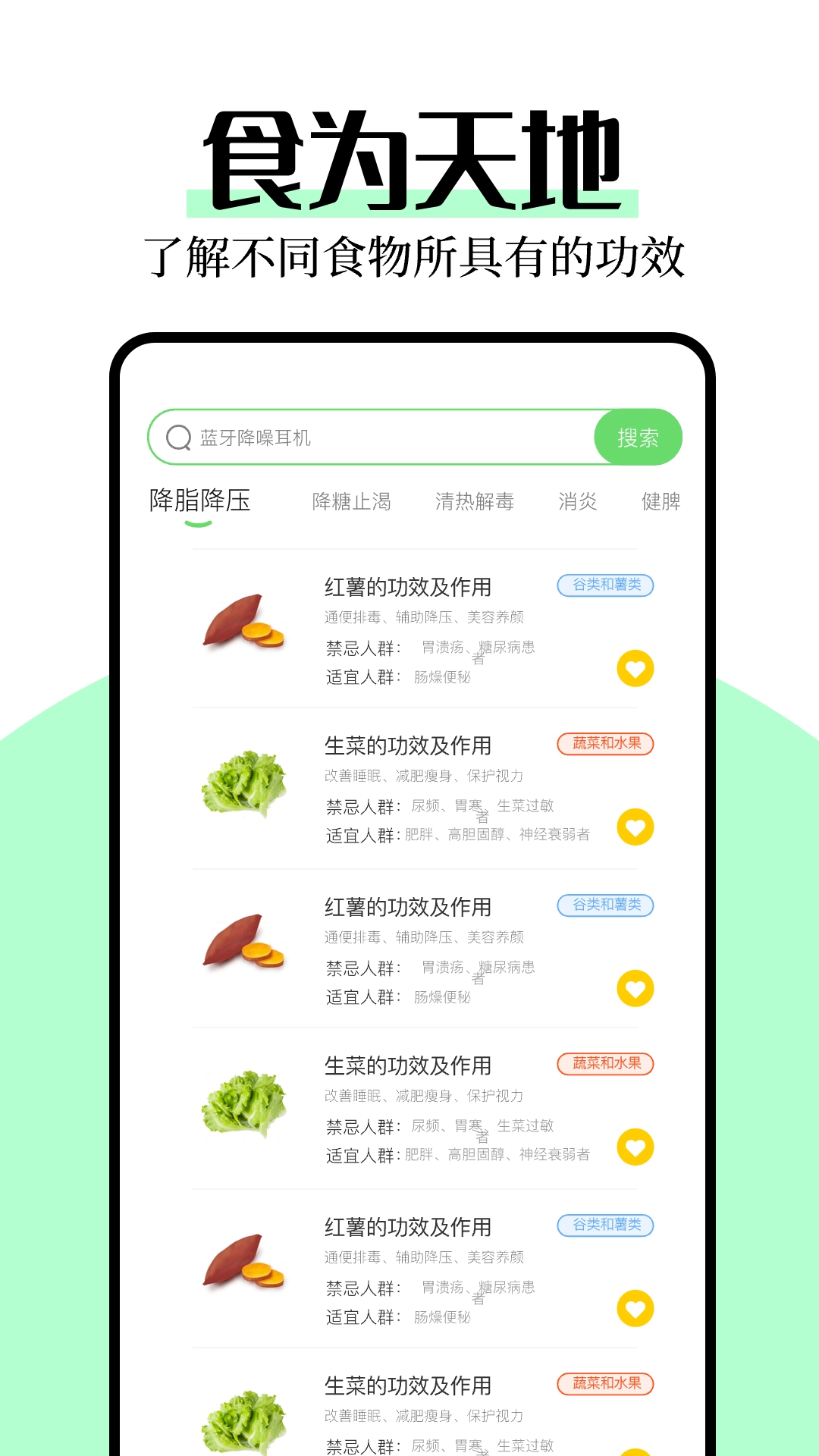Tap the 蔬菜和水果 tag beside 生菜的功效及作用
Viewport: 819px width, 1456px height.
coord(605,744)
